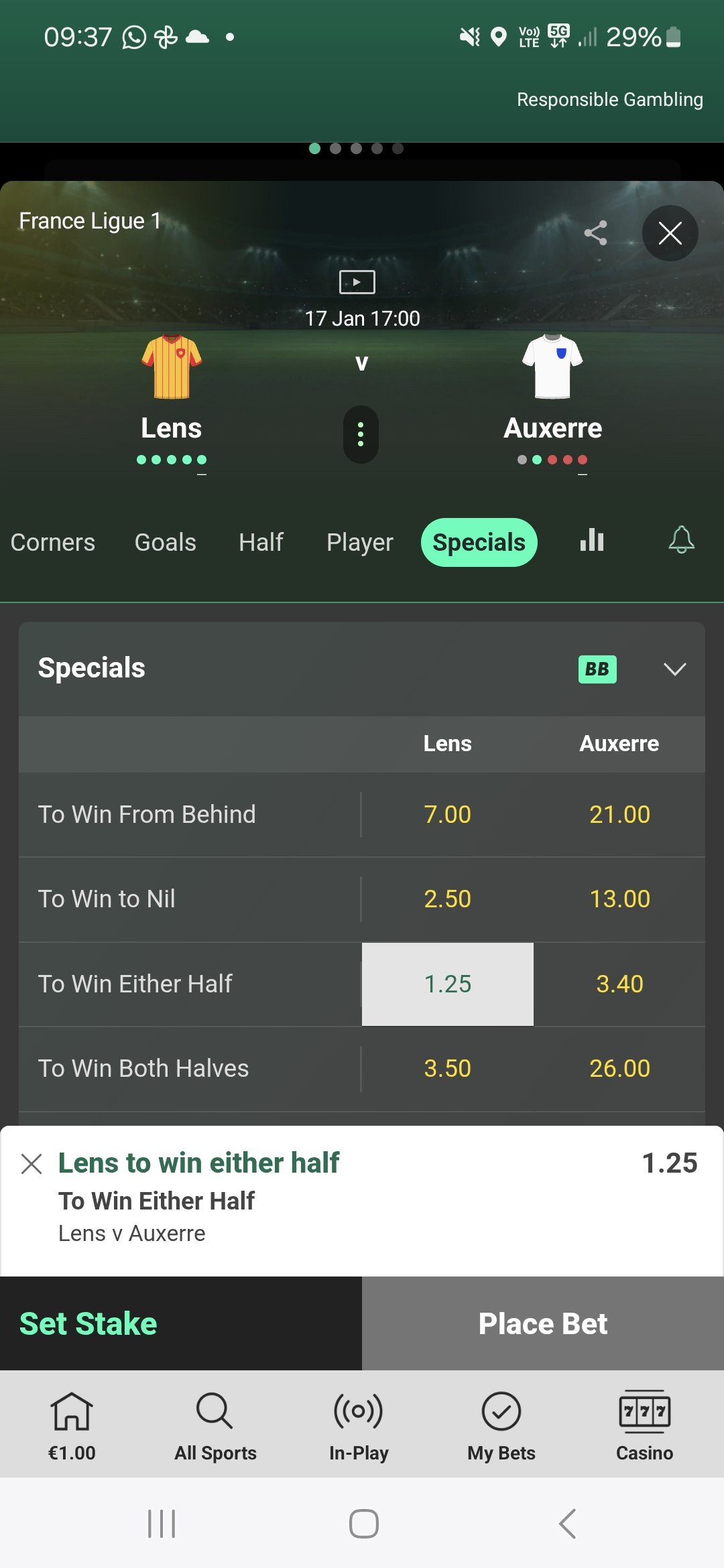Switch to the Player tab
The image size is (724, 1568).
[359, 542]
